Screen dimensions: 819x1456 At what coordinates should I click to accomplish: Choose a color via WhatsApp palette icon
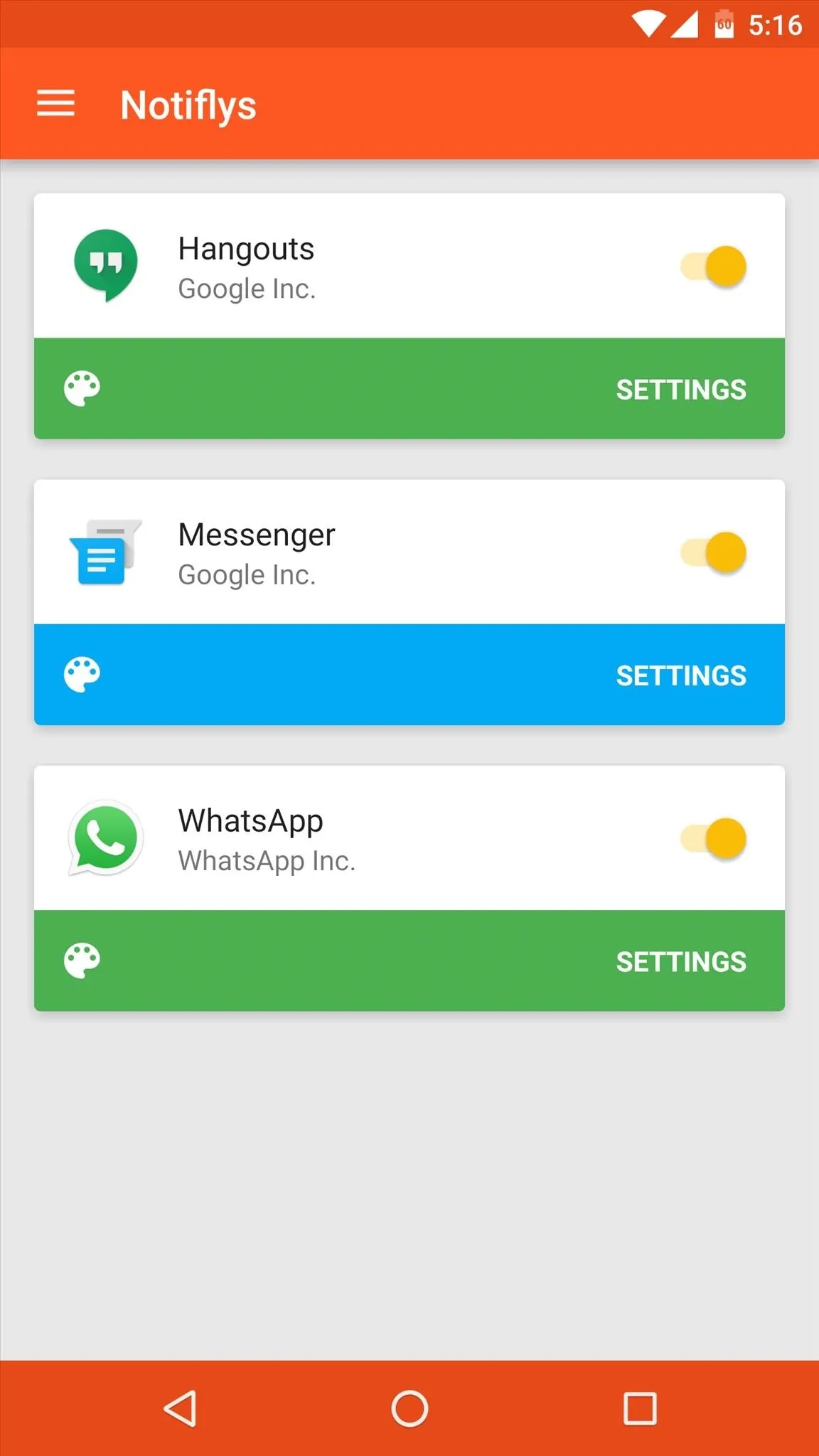click(82, 961)
